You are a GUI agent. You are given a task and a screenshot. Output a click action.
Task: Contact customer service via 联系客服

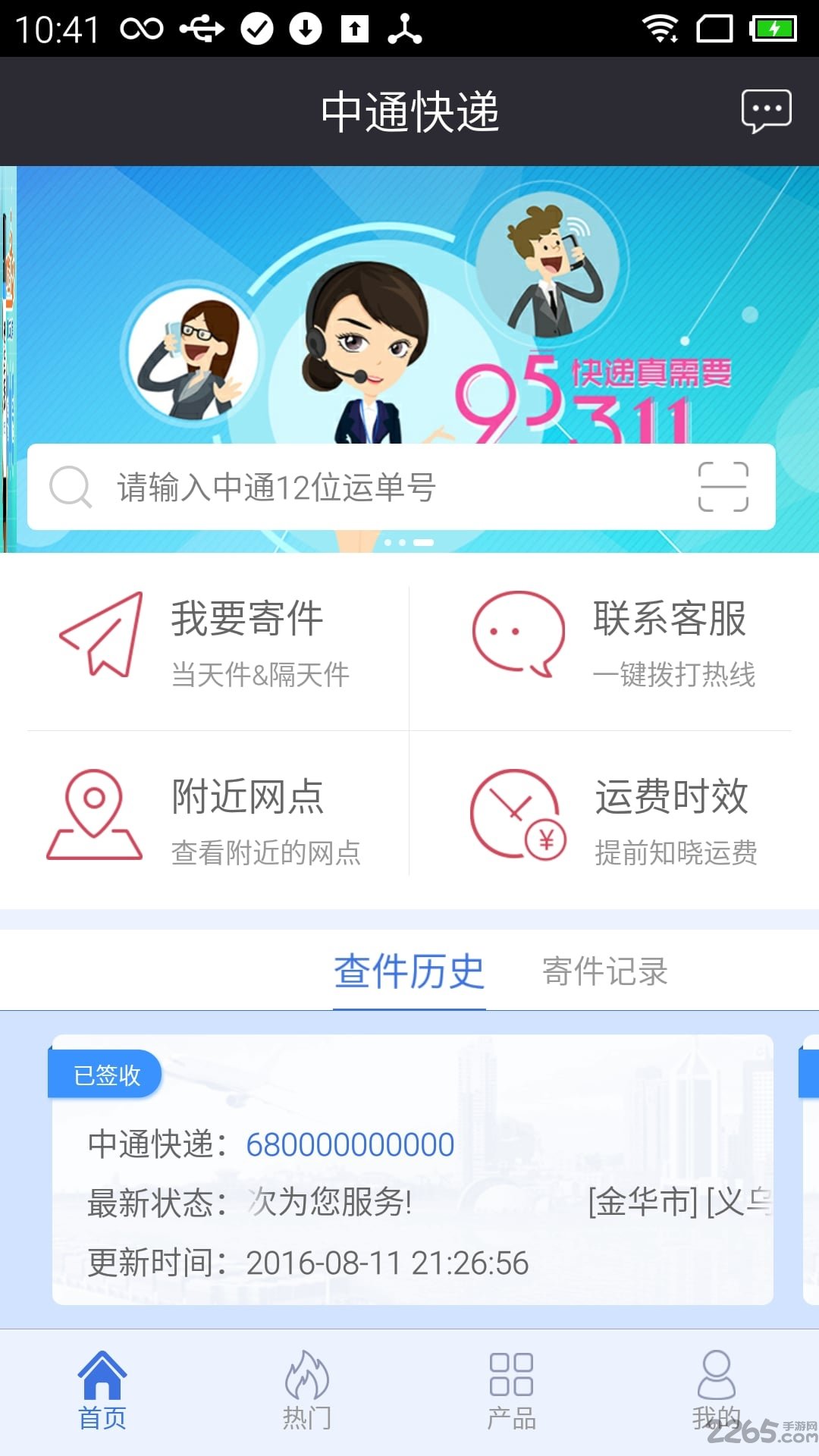[614, 643]
